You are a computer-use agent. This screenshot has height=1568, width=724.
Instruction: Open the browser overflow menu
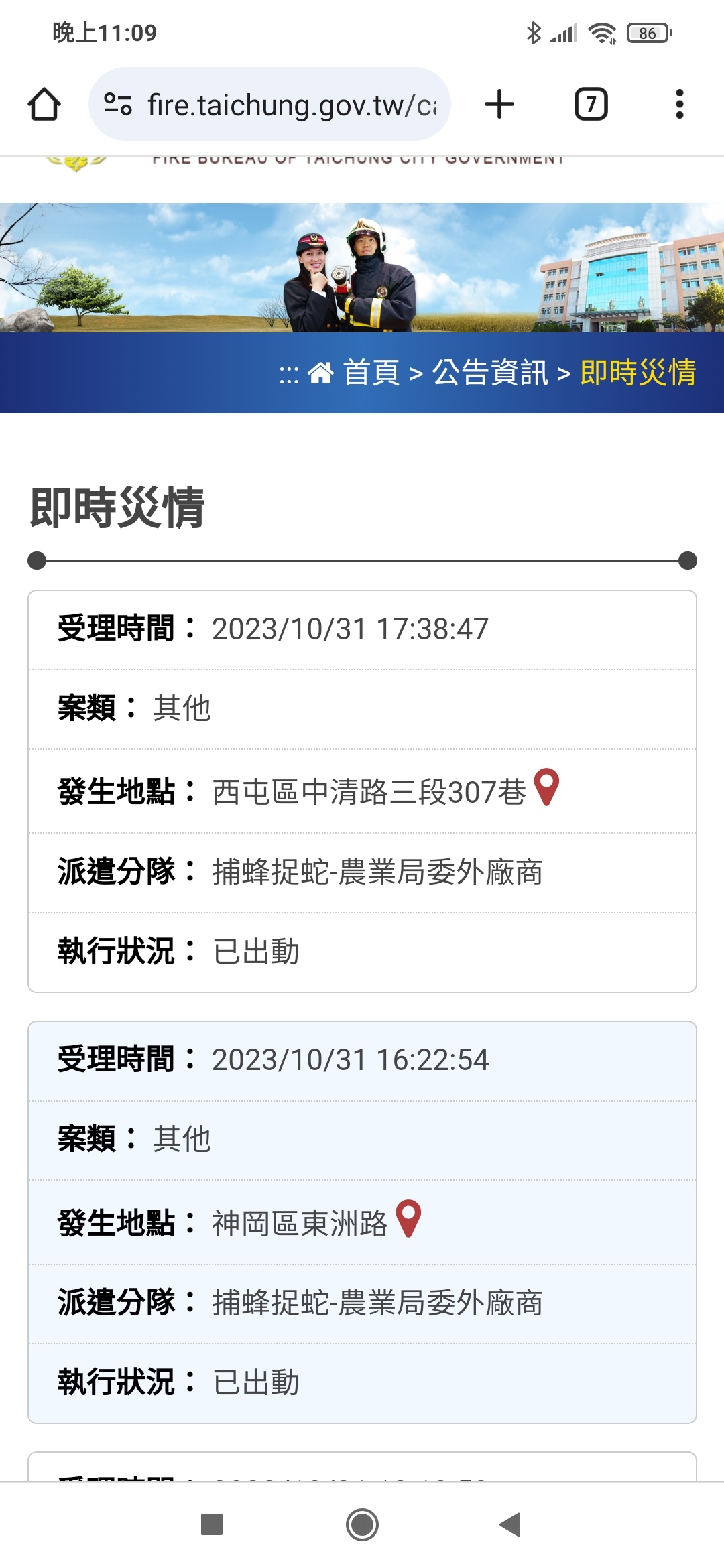(680, 105)
